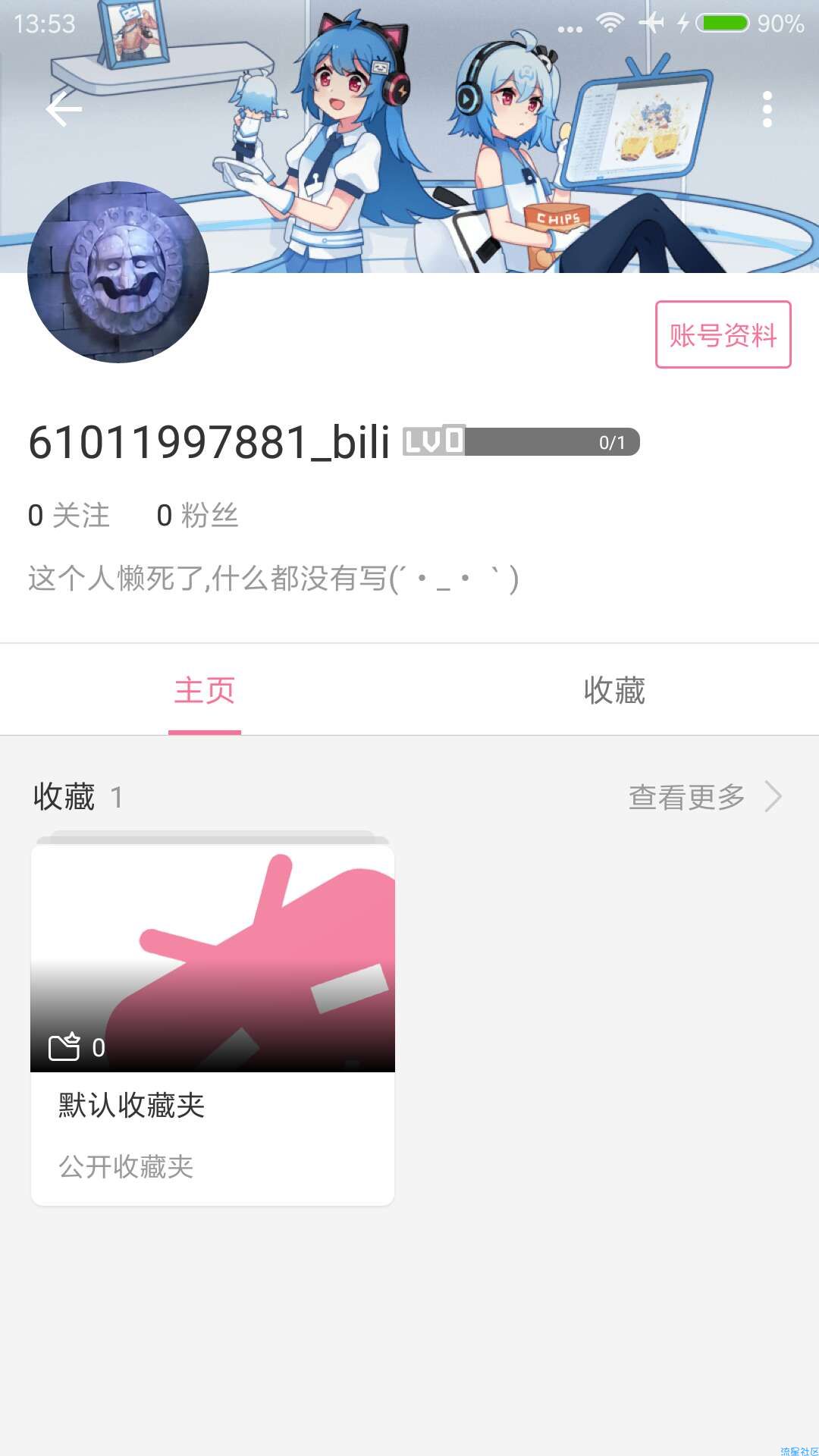Go back using the arrow icon
The image size is (819, 1456).
[64, 111]
